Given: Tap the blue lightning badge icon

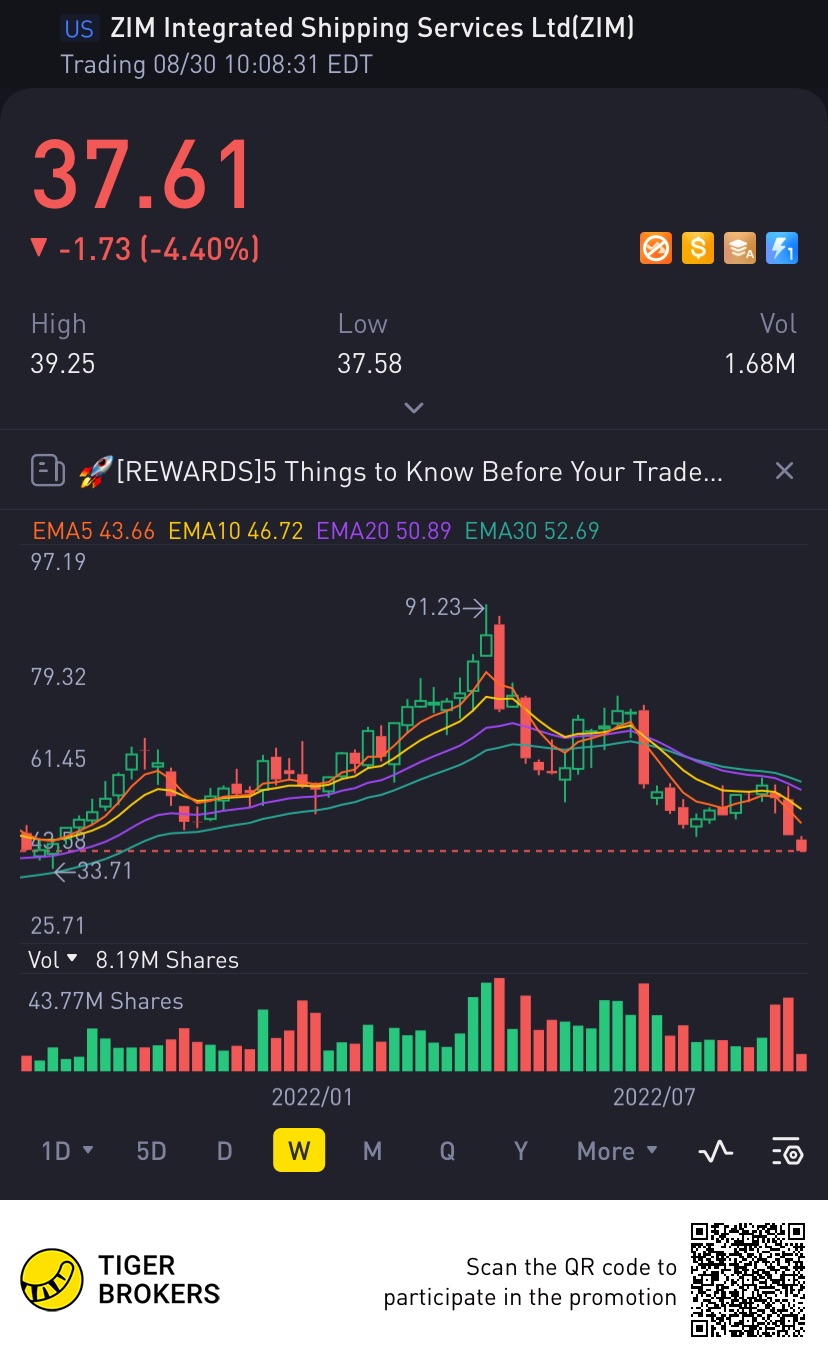Looking at the screenshot, I should point(781,248).
